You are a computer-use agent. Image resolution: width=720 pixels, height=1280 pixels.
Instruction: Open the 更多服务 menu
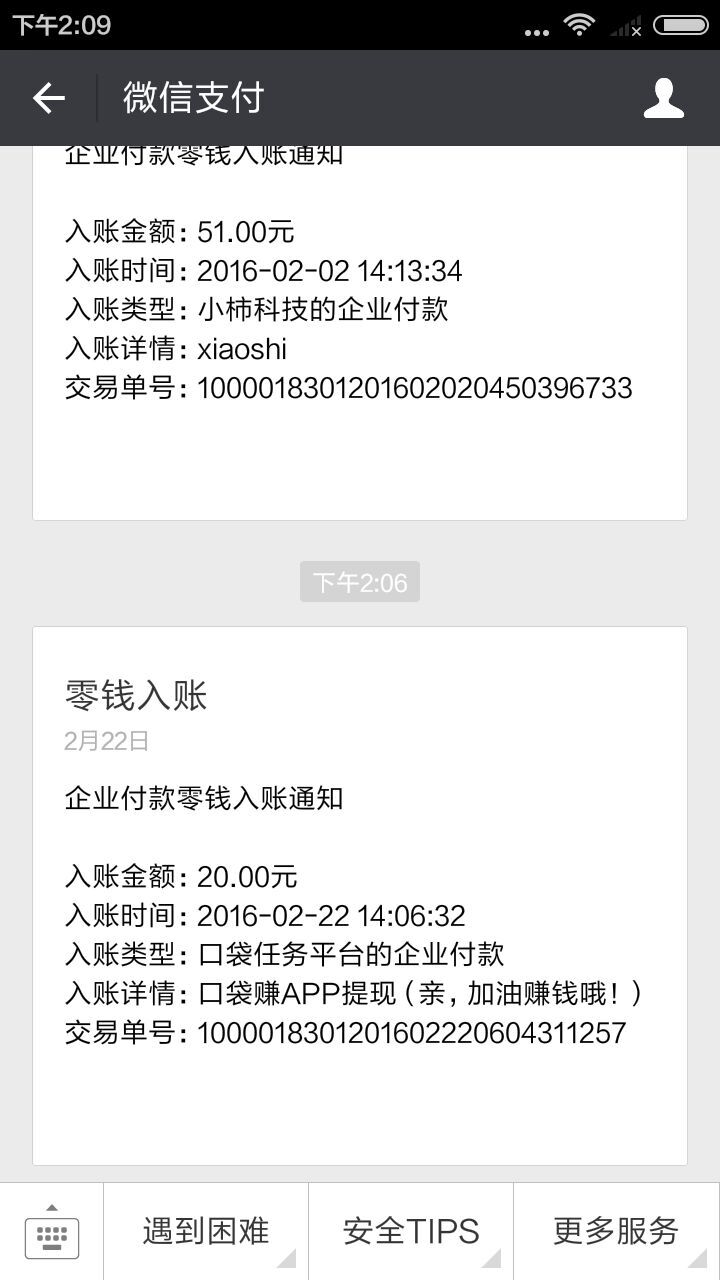pos(616,1232)
